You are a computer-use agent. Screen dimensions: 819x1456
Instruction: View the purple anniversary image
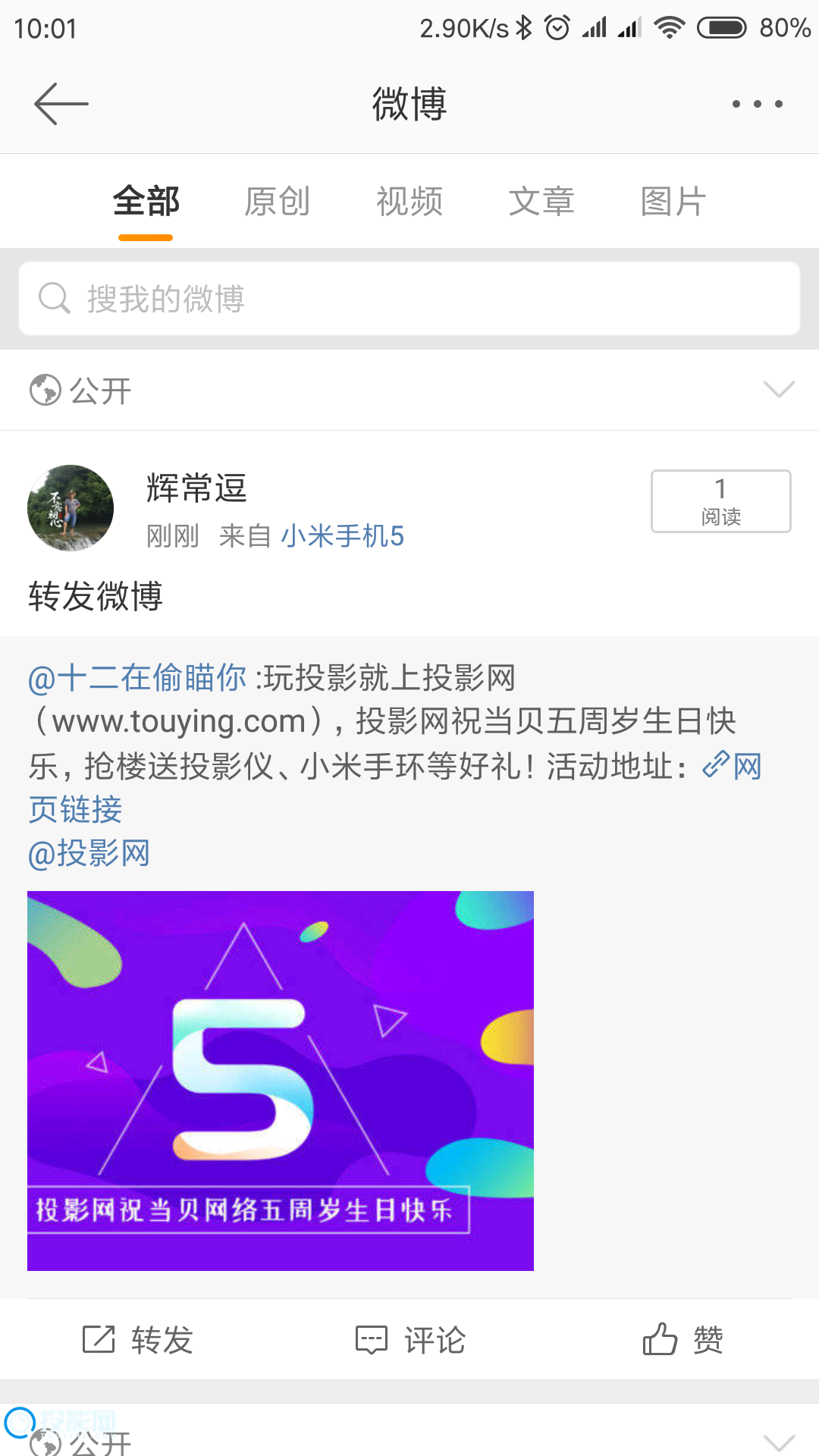tap(281, 1081)
